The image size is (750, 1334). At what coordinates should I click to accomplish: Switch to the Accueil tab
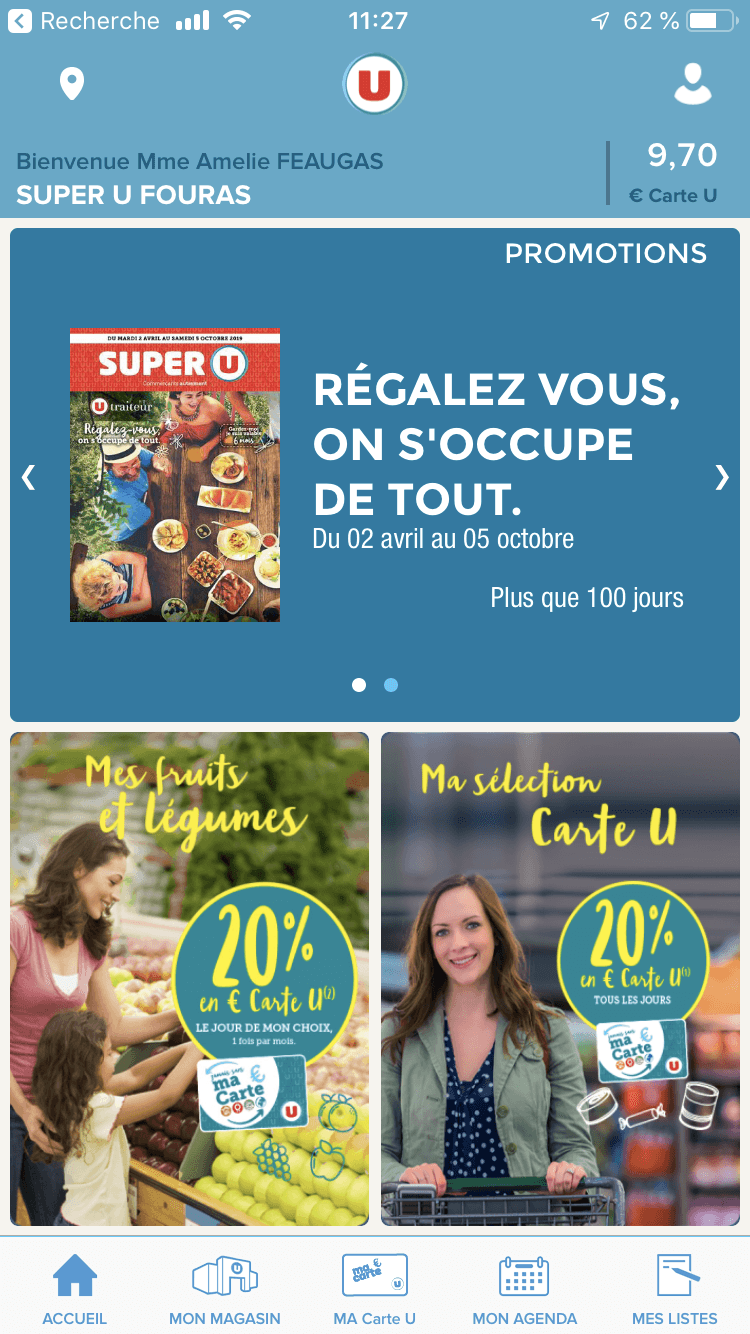coord(75,1289)
